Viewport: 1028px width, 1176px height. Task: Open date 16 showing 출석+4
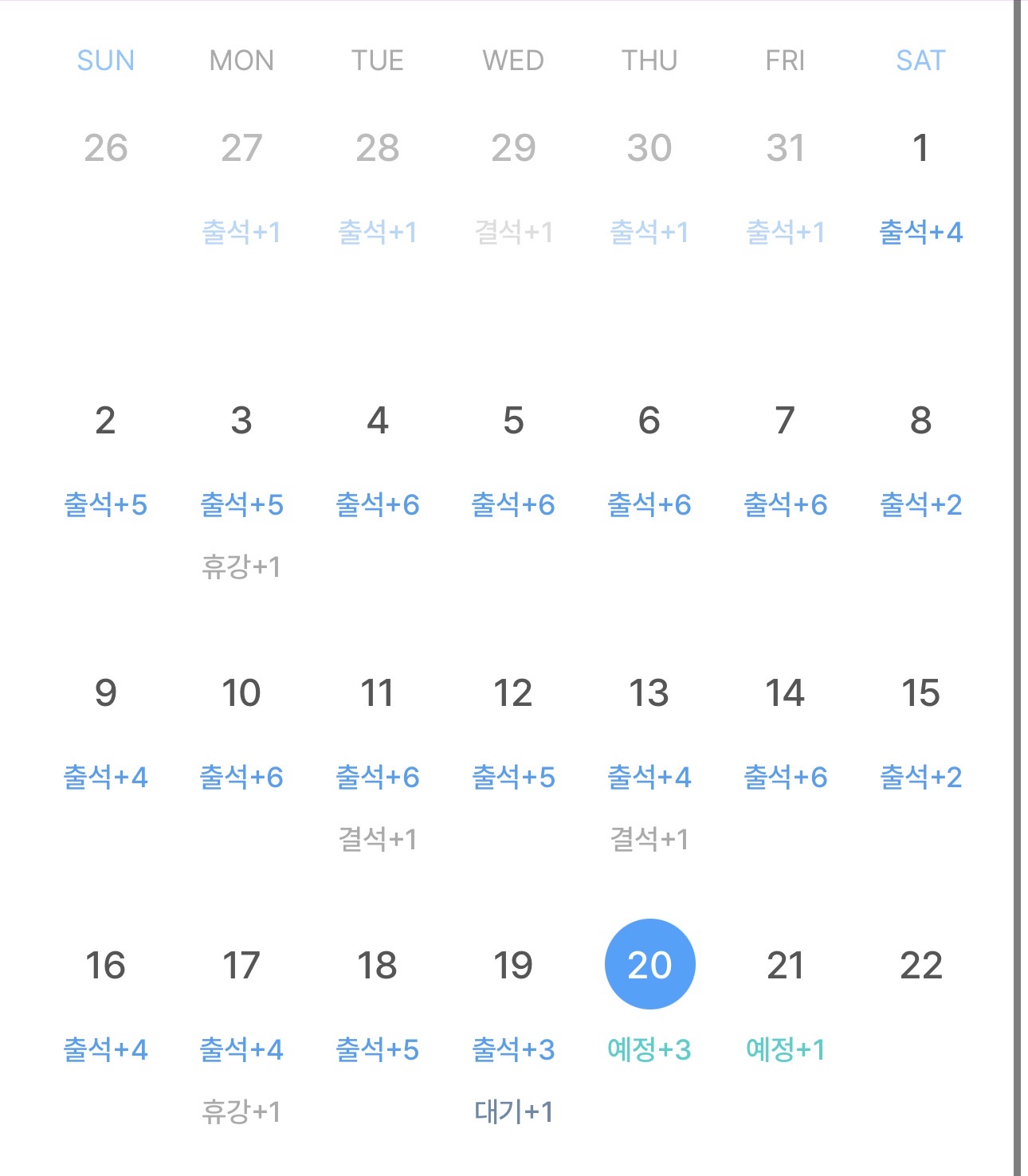coord(105,966)
